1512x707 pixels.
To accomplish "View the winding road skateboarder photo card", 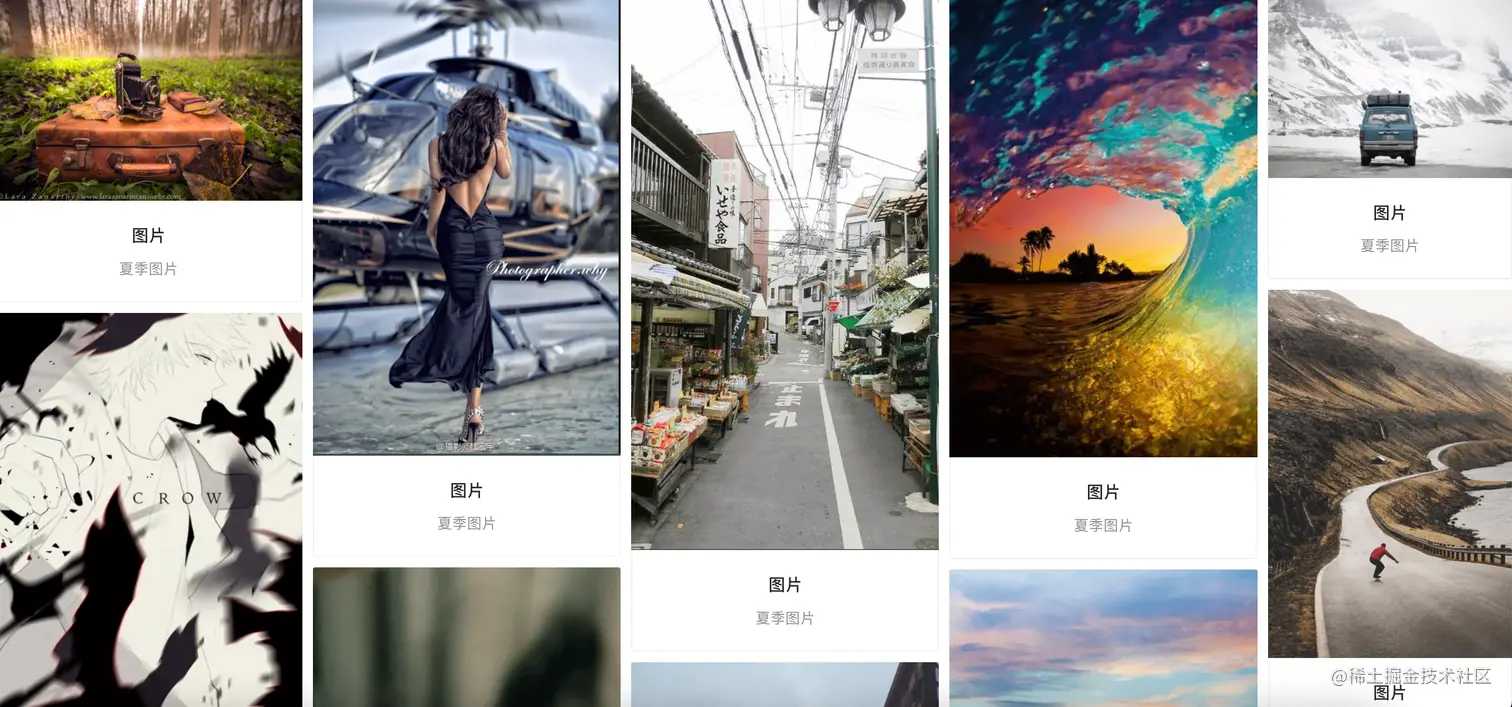I will (x=1389, y=474).
